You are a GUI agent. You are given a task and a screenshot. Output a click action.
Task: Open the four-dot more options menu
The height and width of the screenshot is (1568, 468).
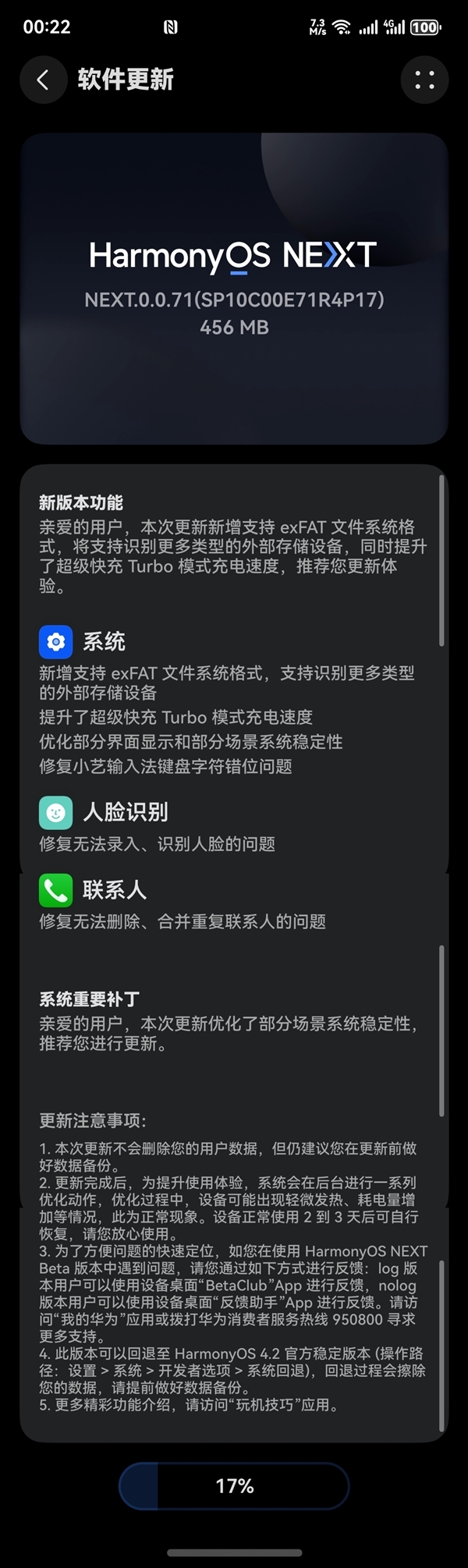tap(424, 80)
